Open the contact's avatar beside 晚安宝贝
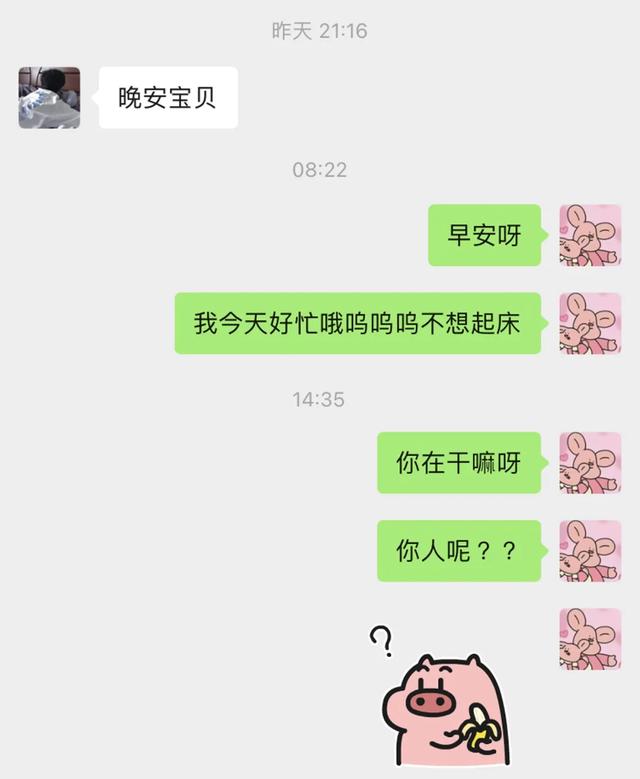 pyautogui.click(x=49, y=97)
